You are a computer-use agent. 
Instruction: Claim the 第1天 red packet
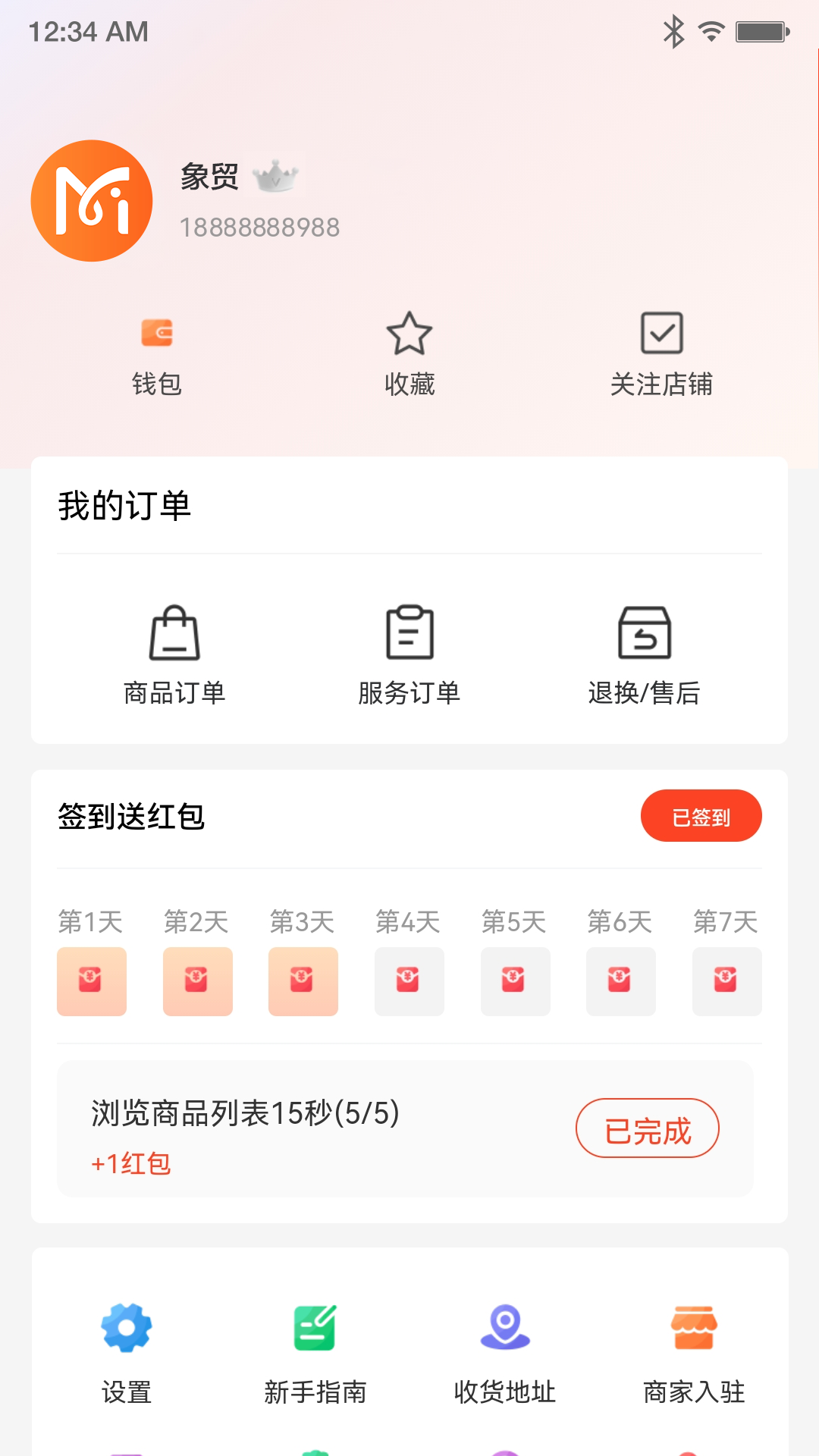(x=91, y=981)
